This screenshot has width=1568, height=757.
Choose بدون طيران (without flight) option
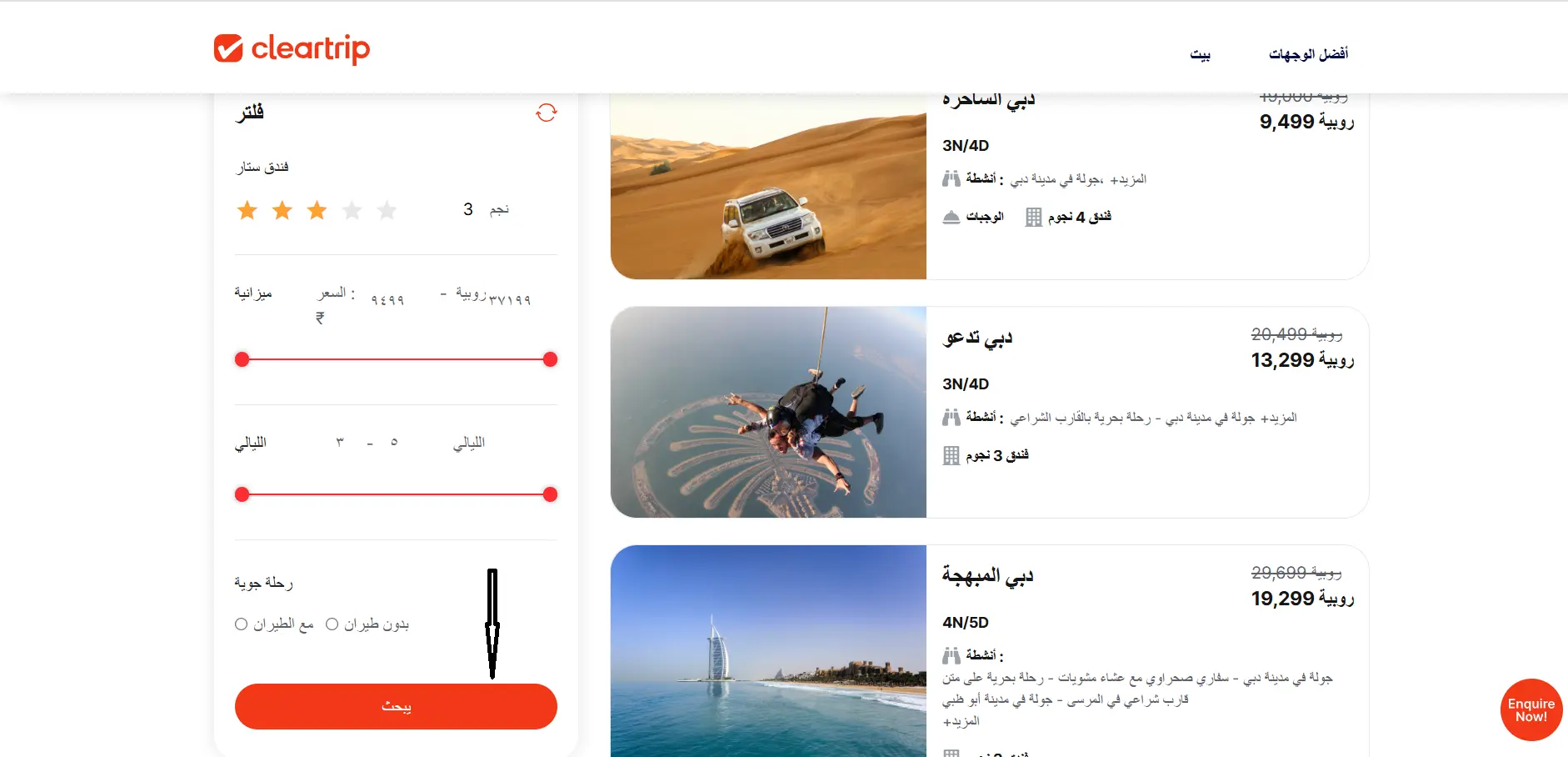pos(332,624)
